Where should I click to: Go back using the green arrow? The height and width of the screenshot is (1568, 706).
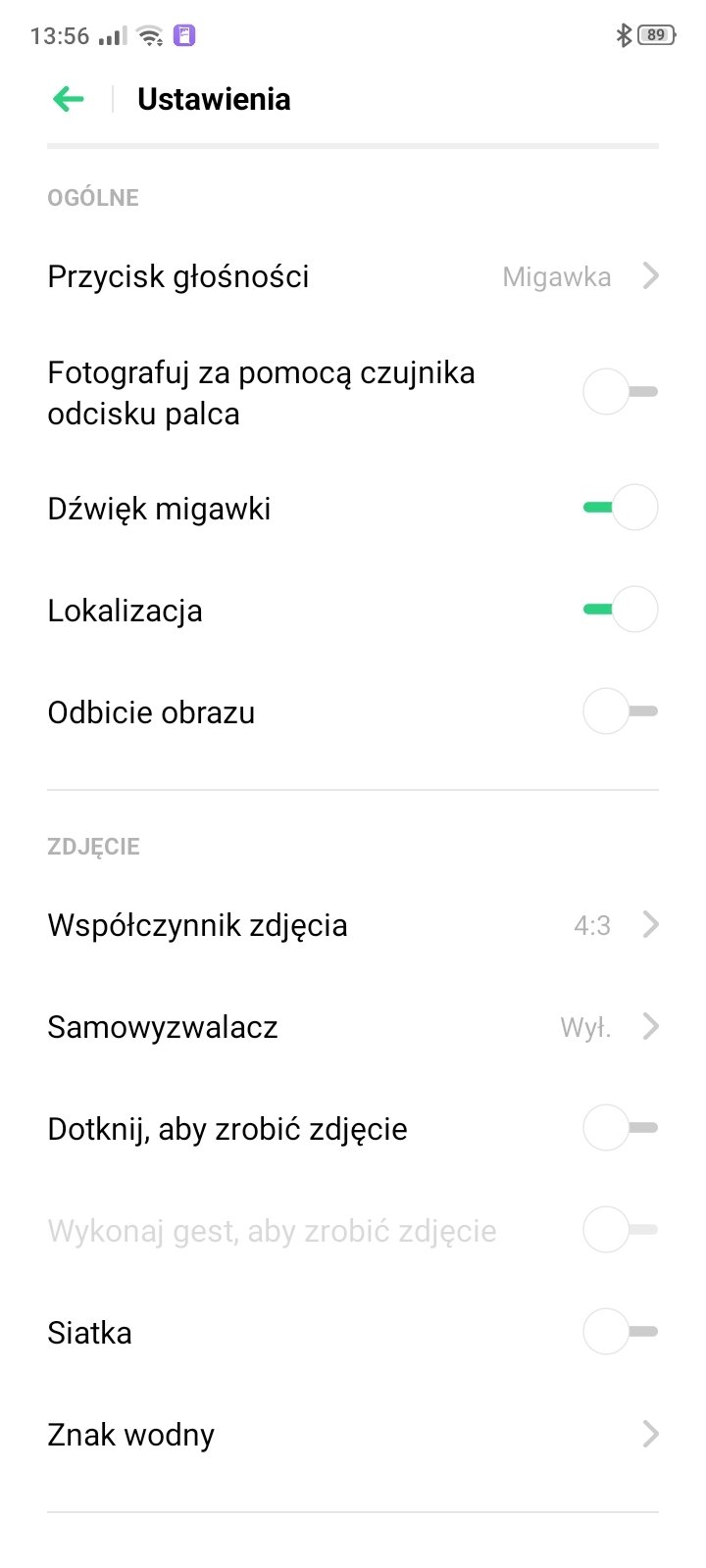point(69,99)
